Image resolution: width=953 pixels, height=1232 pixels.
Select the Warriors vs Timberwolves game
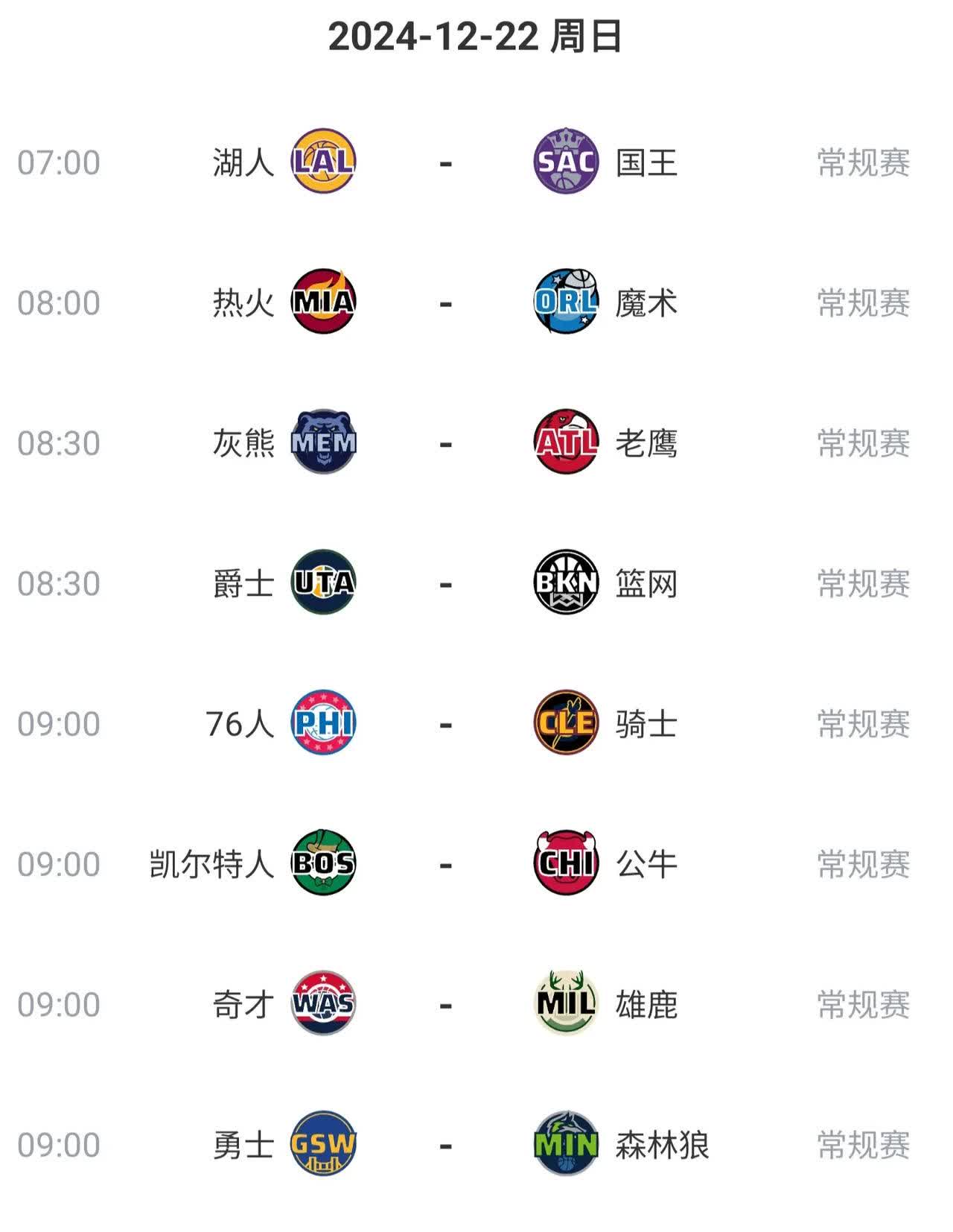(x=445, y=1145)
